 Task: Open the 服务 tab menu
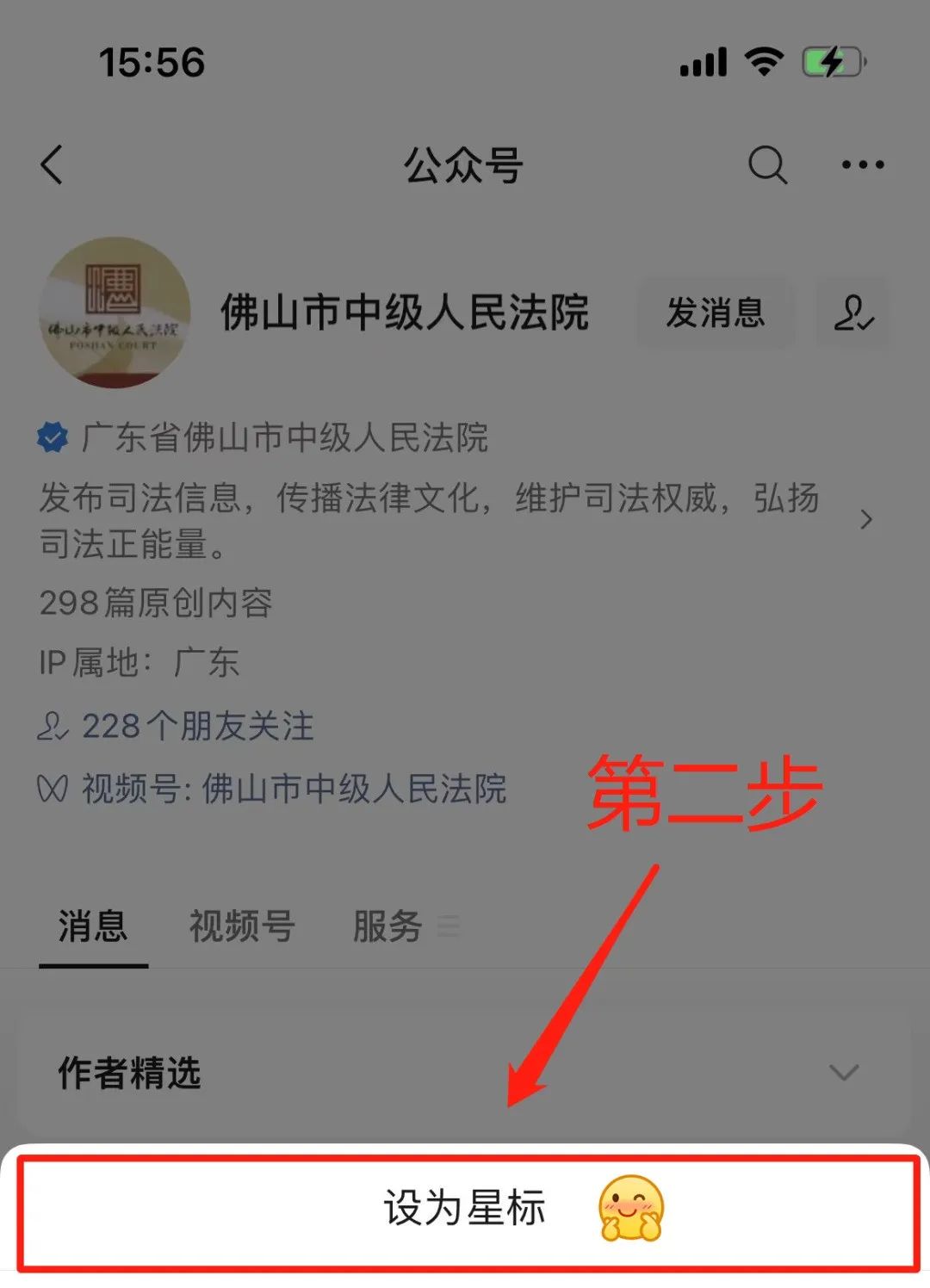406,927
